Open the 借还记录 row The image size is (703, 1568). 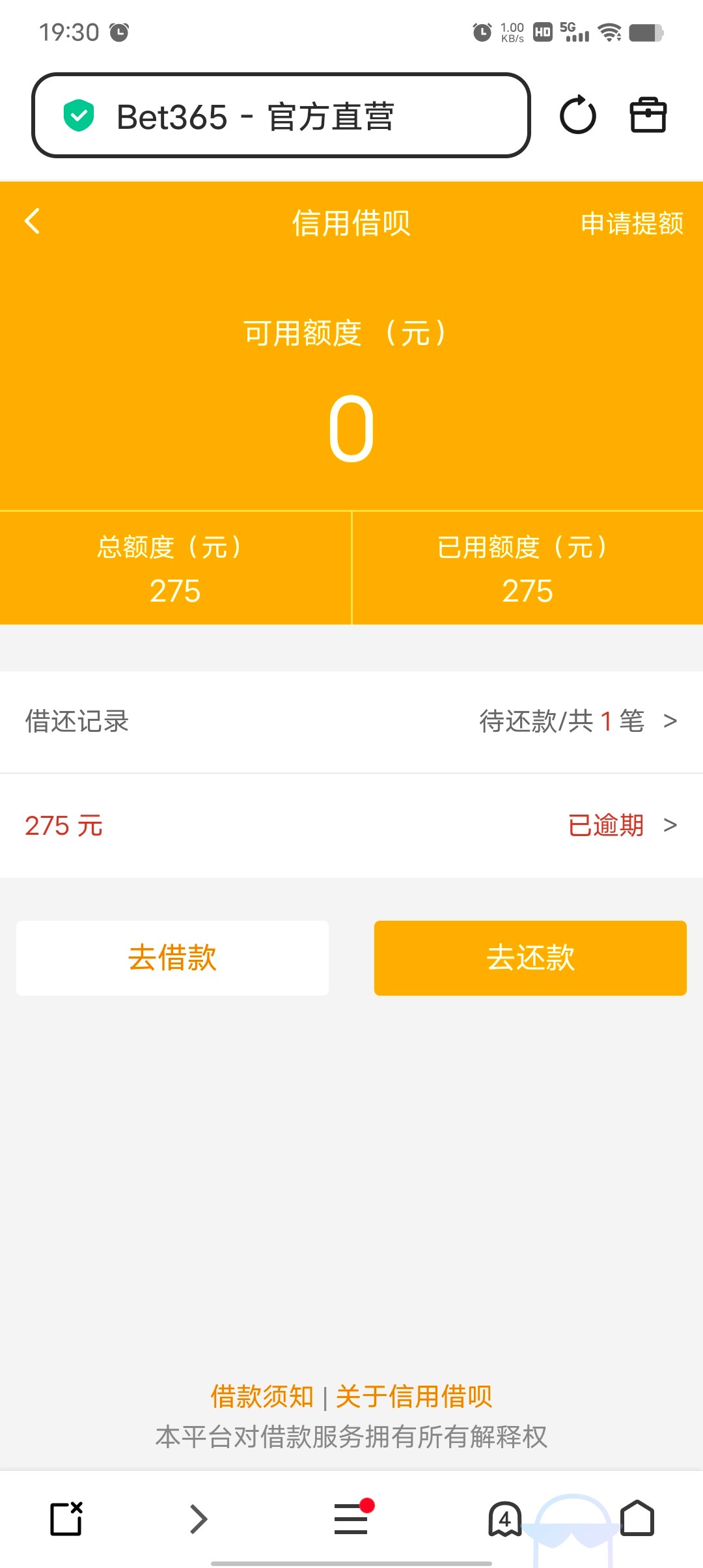(x=351, y=721)
